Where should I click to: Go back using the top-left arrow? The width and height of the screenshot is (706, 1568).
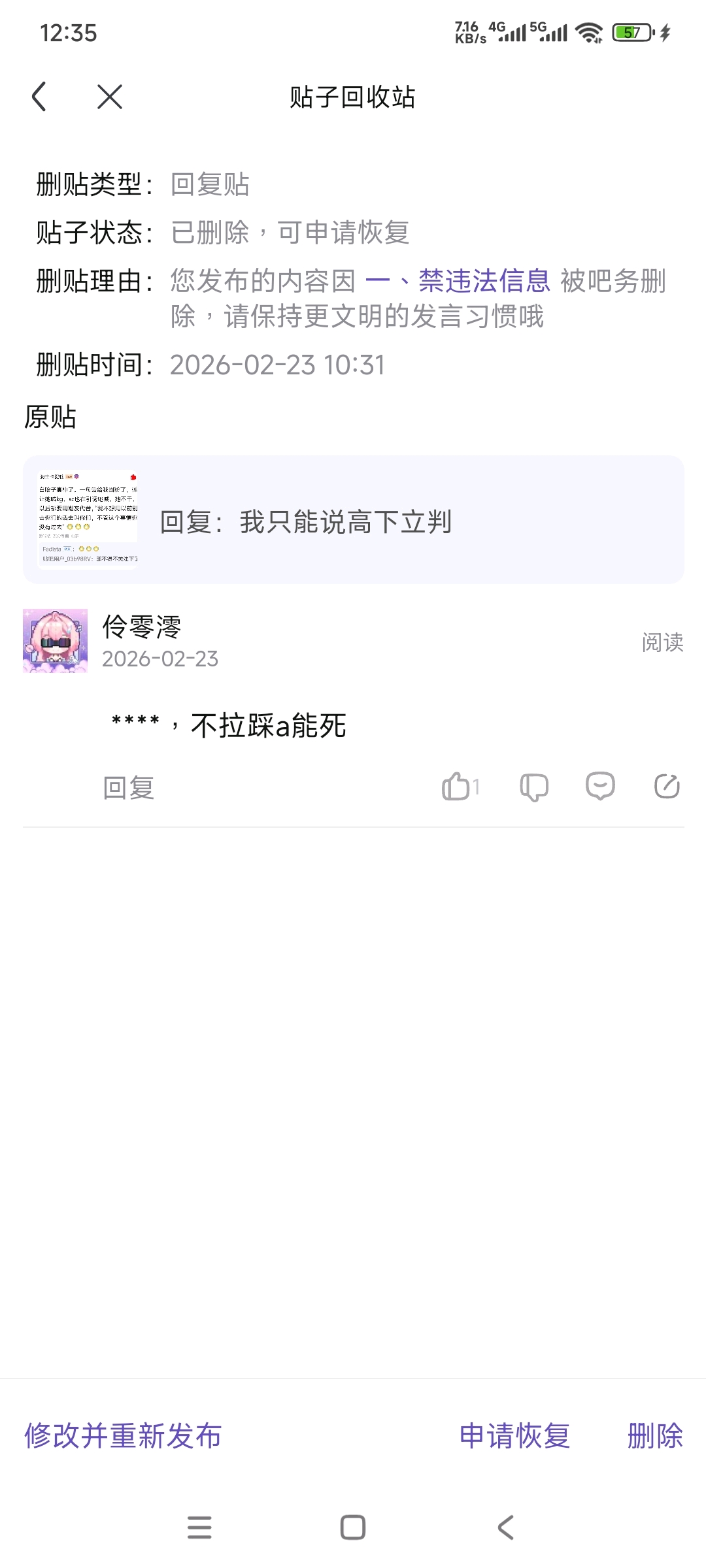coord(39,97)
